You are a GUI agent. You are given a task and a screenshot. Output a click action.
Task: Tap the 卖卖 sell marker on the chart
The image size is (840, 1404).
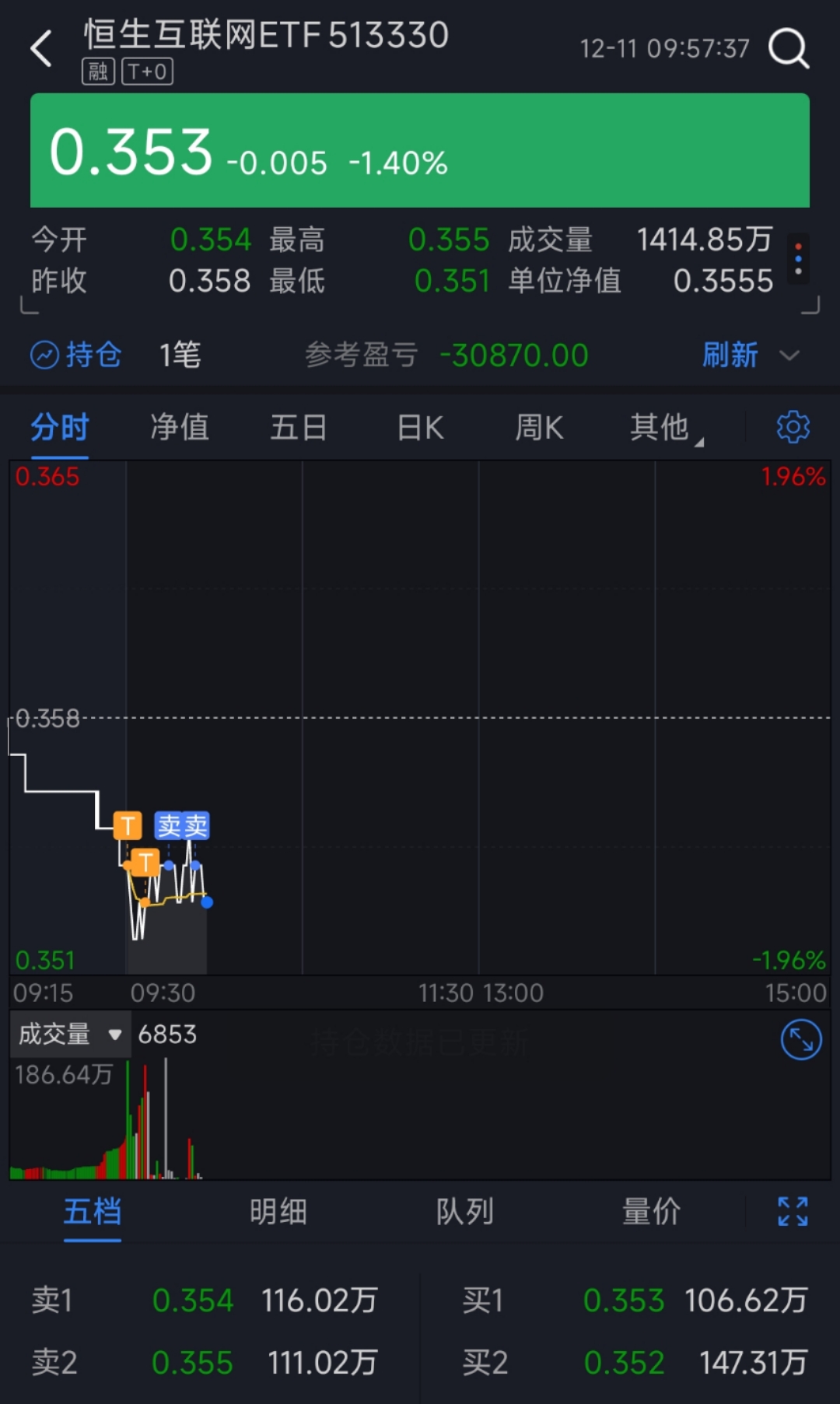tap(180, 827)
